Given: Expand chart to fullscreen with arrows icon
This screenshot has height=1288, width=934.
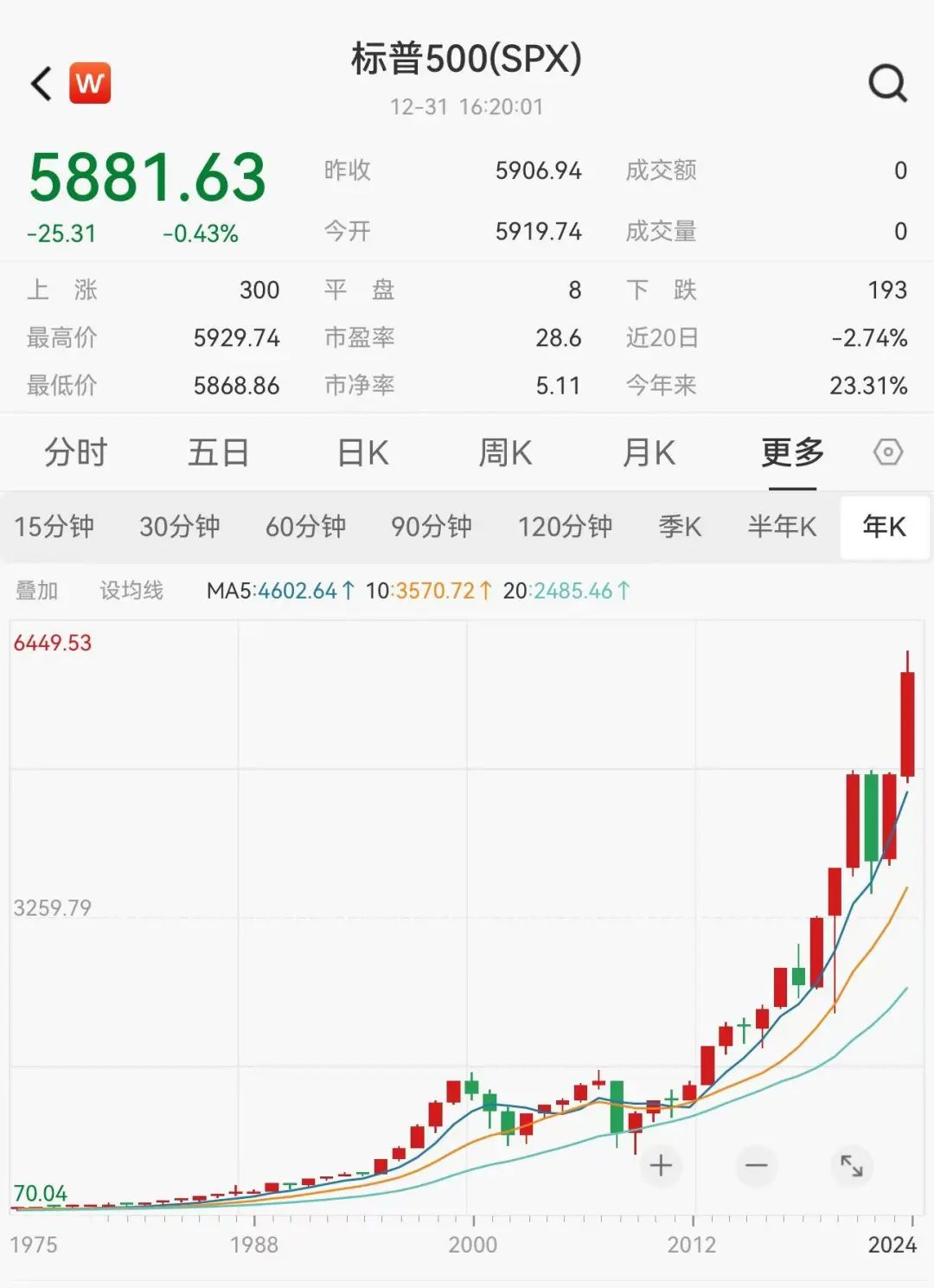Looking at the screenshot, I should pos(853,1166).
